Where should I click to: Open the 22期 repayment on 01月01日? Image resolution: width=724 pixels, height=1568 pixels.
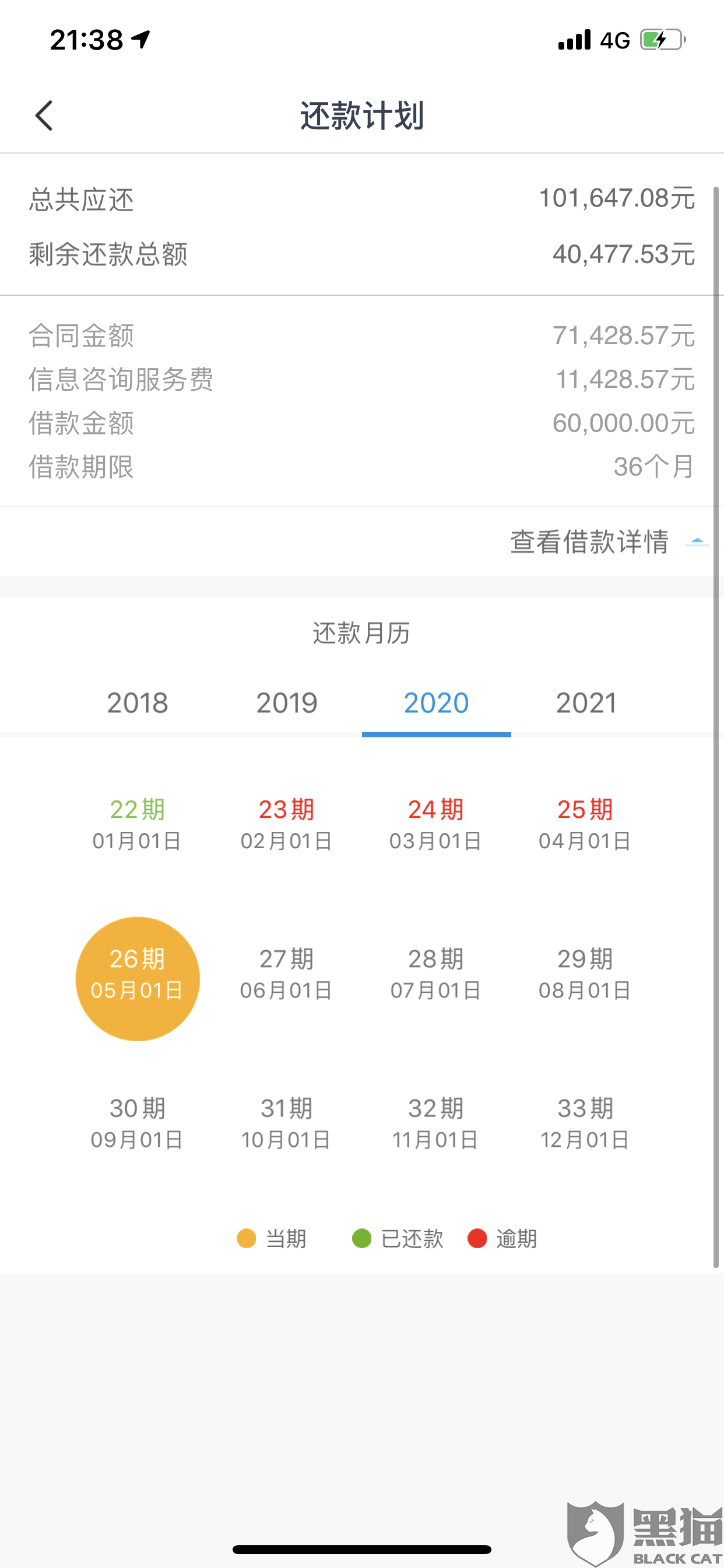coord(138,824)
